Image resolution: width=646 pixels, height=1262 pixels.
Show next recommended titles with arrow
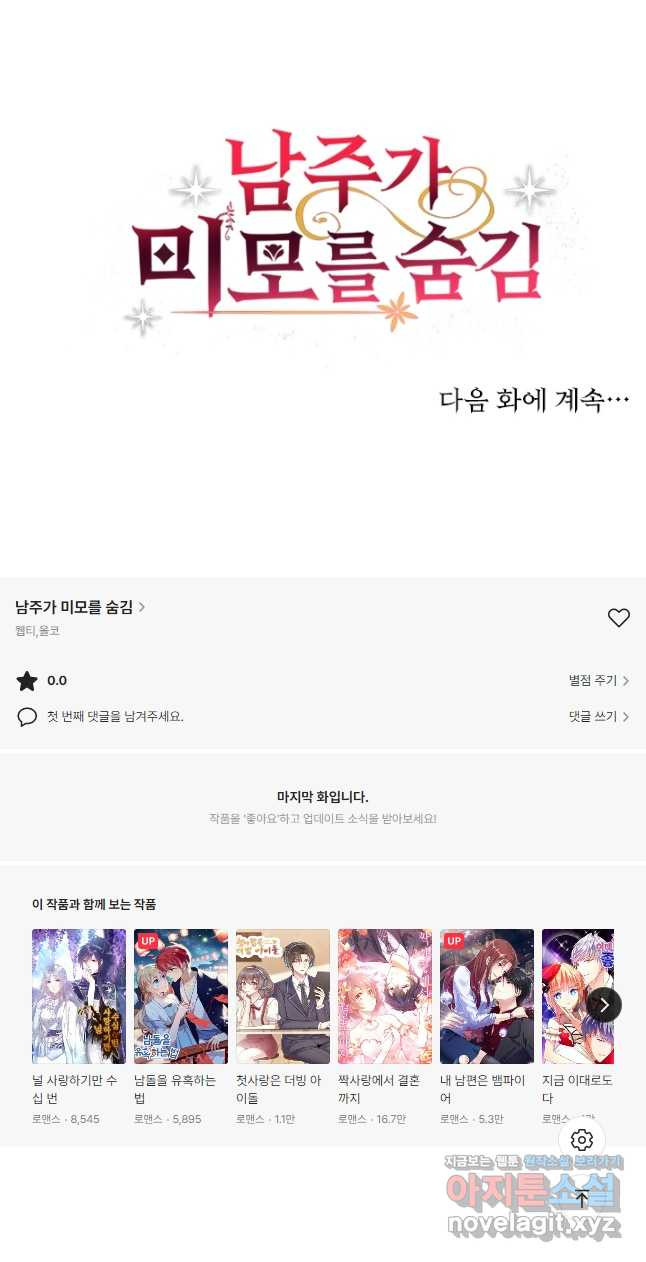(x=604, y=1004)
